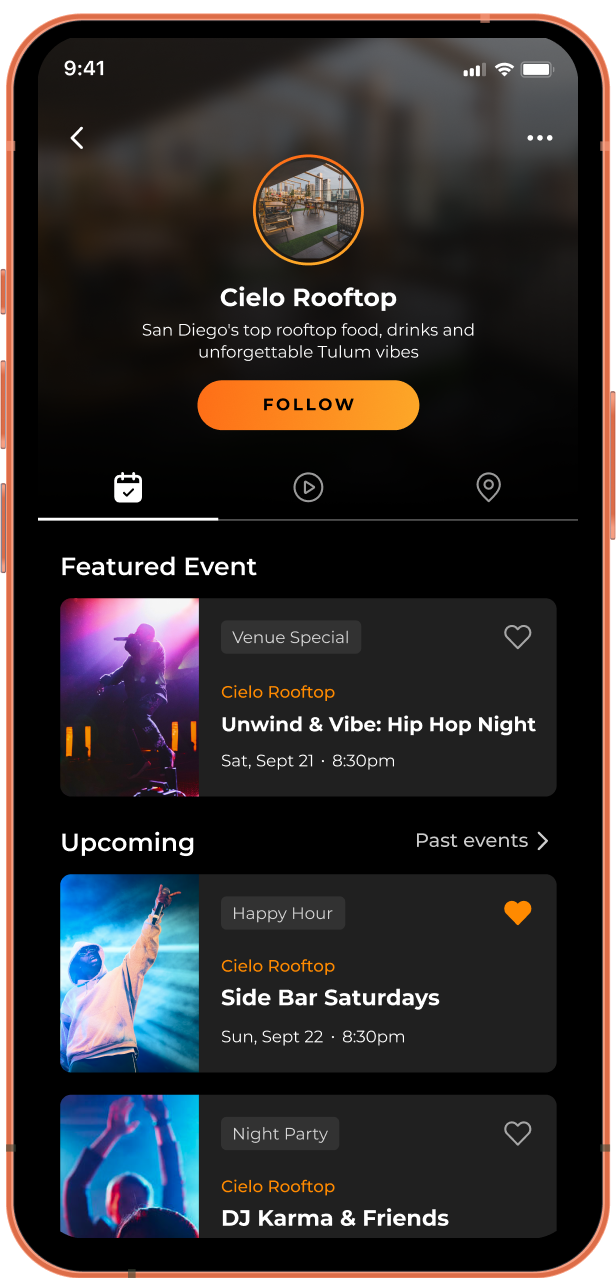Open the Unwind & Vibe: Hip Hop Night event
616x1278 pixels.
click(x=378, y=724)
